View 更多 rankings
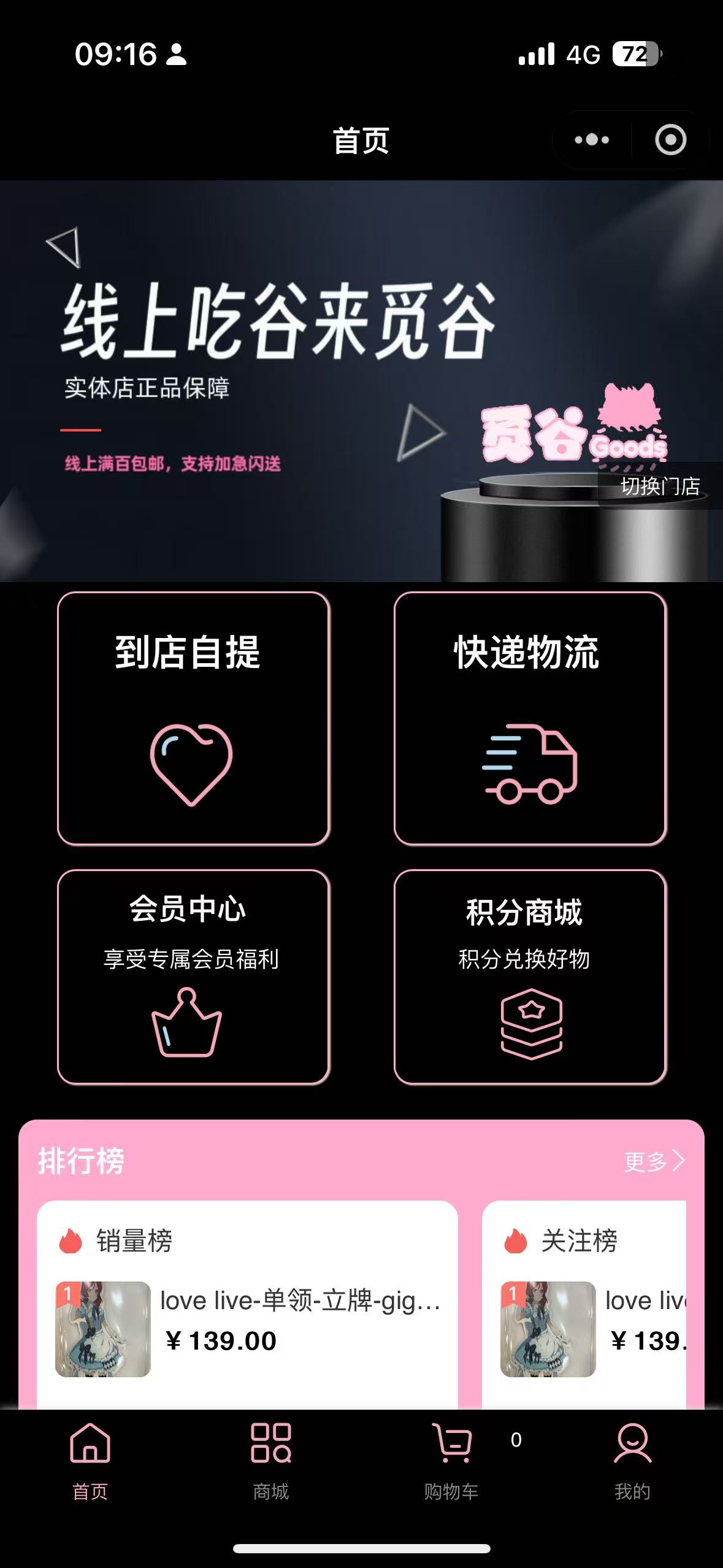The height and width of the screenshot is (1568, 723). (x=654, y=1161)
